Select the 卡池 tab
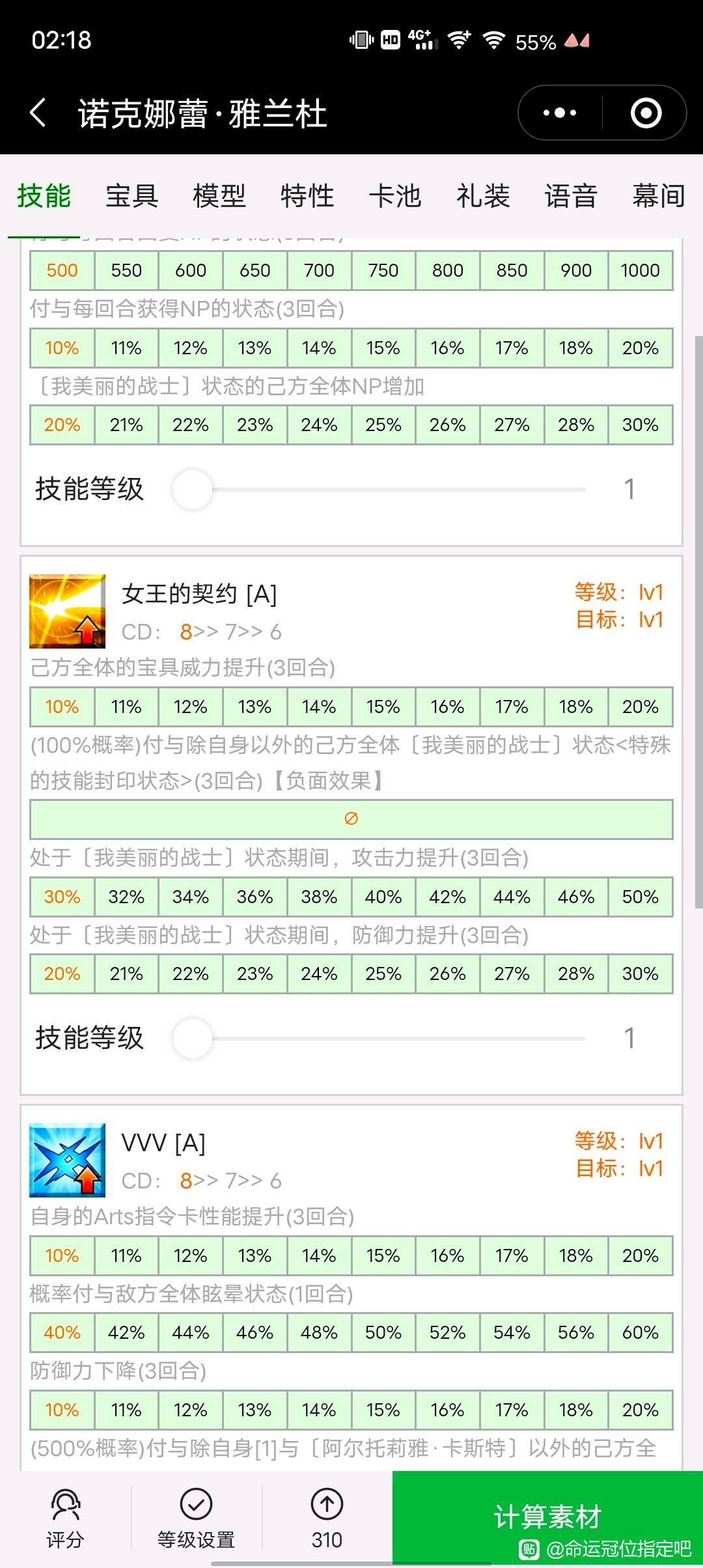This screenshot has width=703, height=1568. tap(395, 196)
